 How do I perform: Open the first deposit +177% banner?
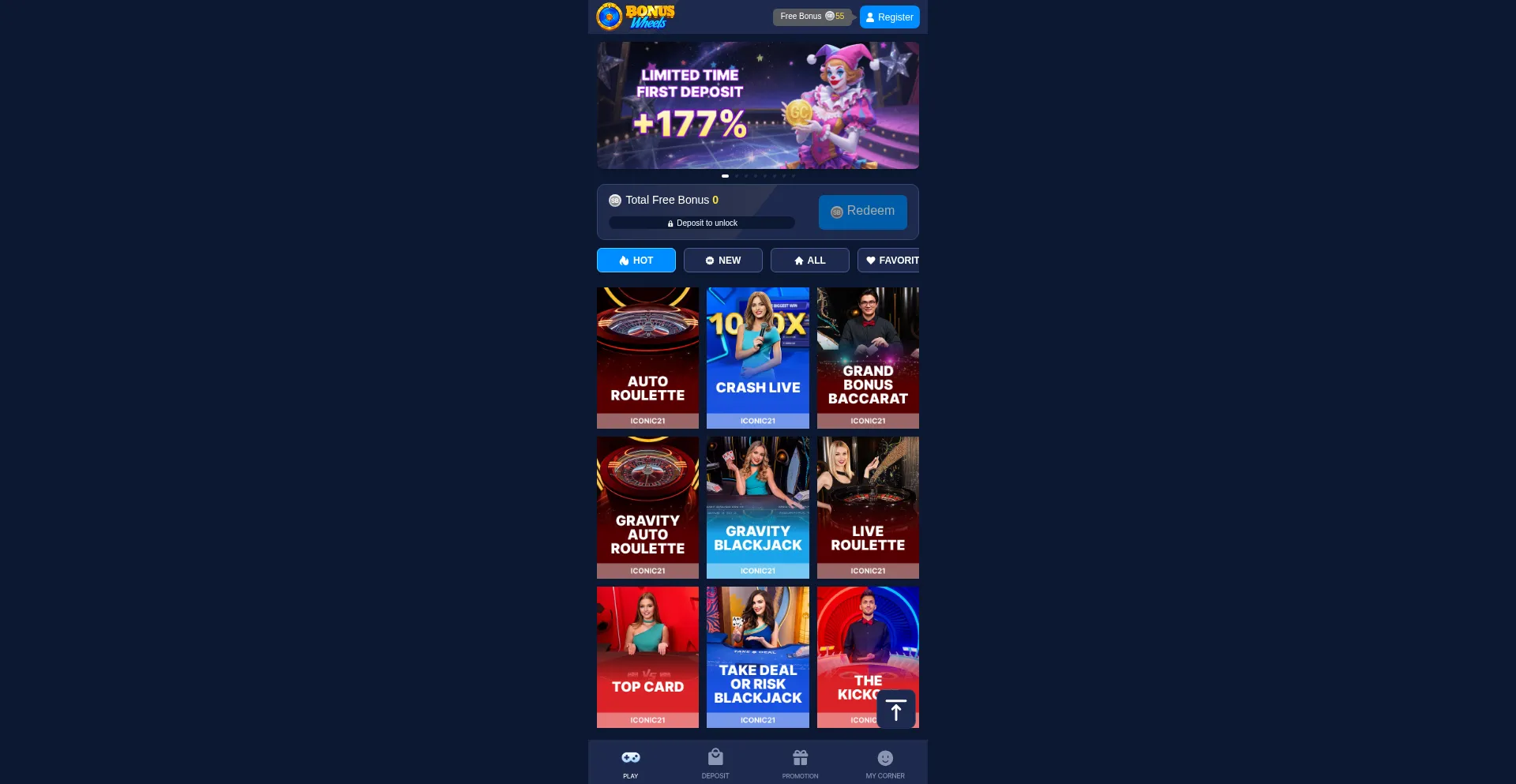757,105
